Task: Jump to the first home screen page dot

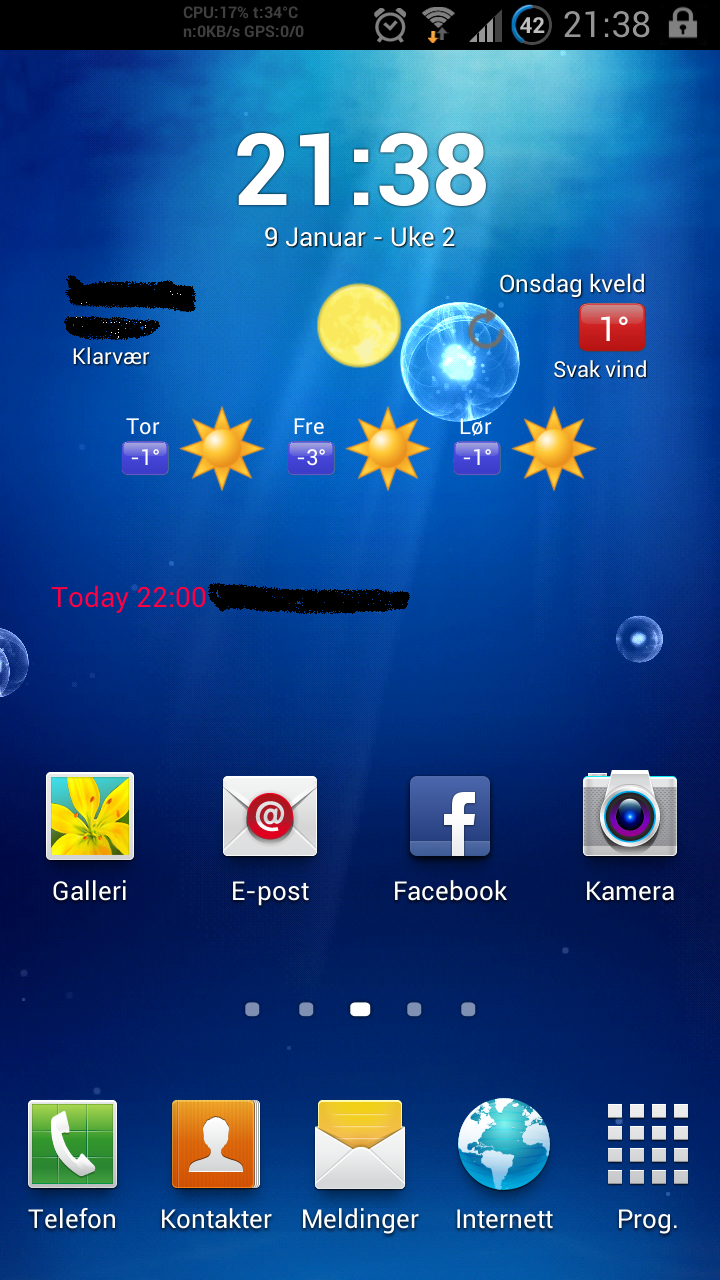Action: [252, 1010]
